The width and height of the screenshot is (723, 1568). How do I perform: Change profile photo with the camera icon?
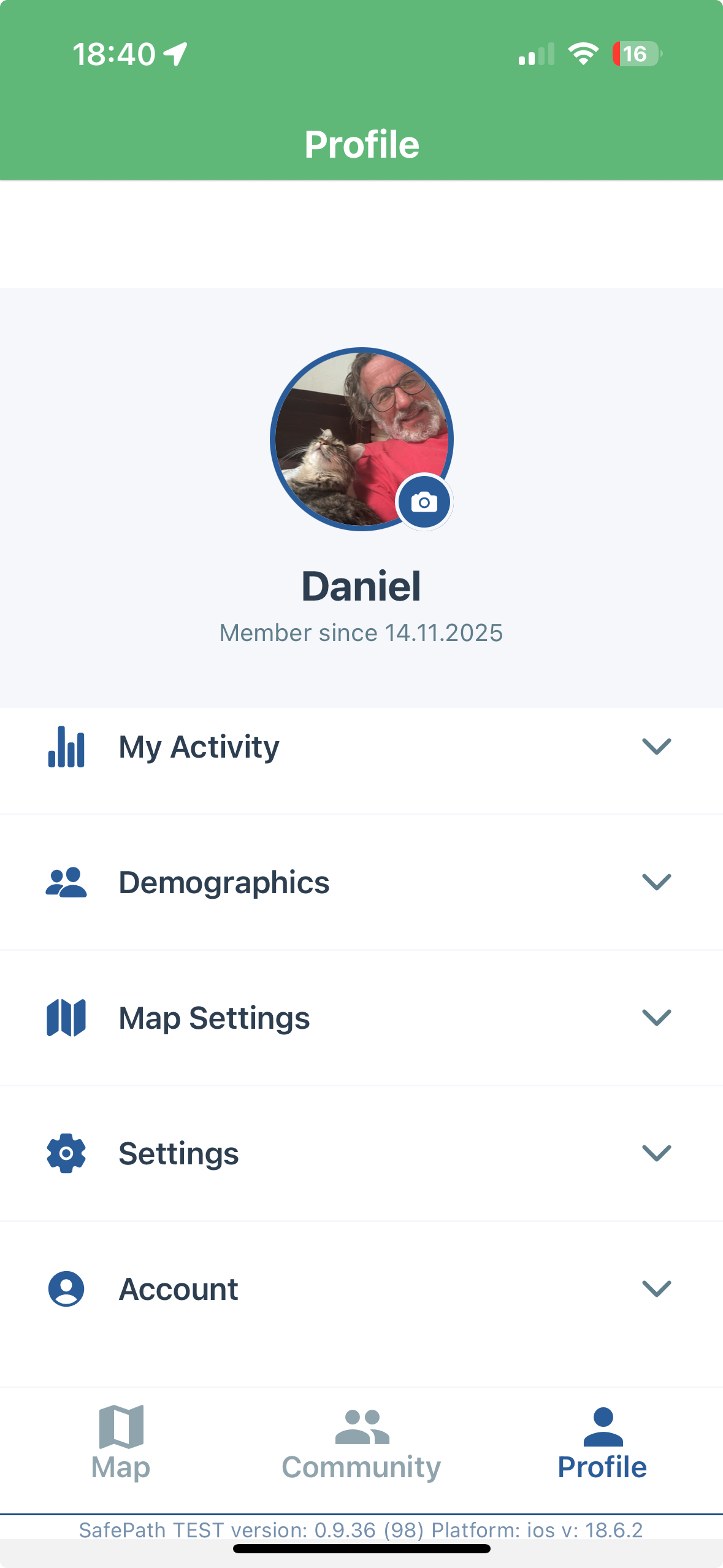point(424,502)
